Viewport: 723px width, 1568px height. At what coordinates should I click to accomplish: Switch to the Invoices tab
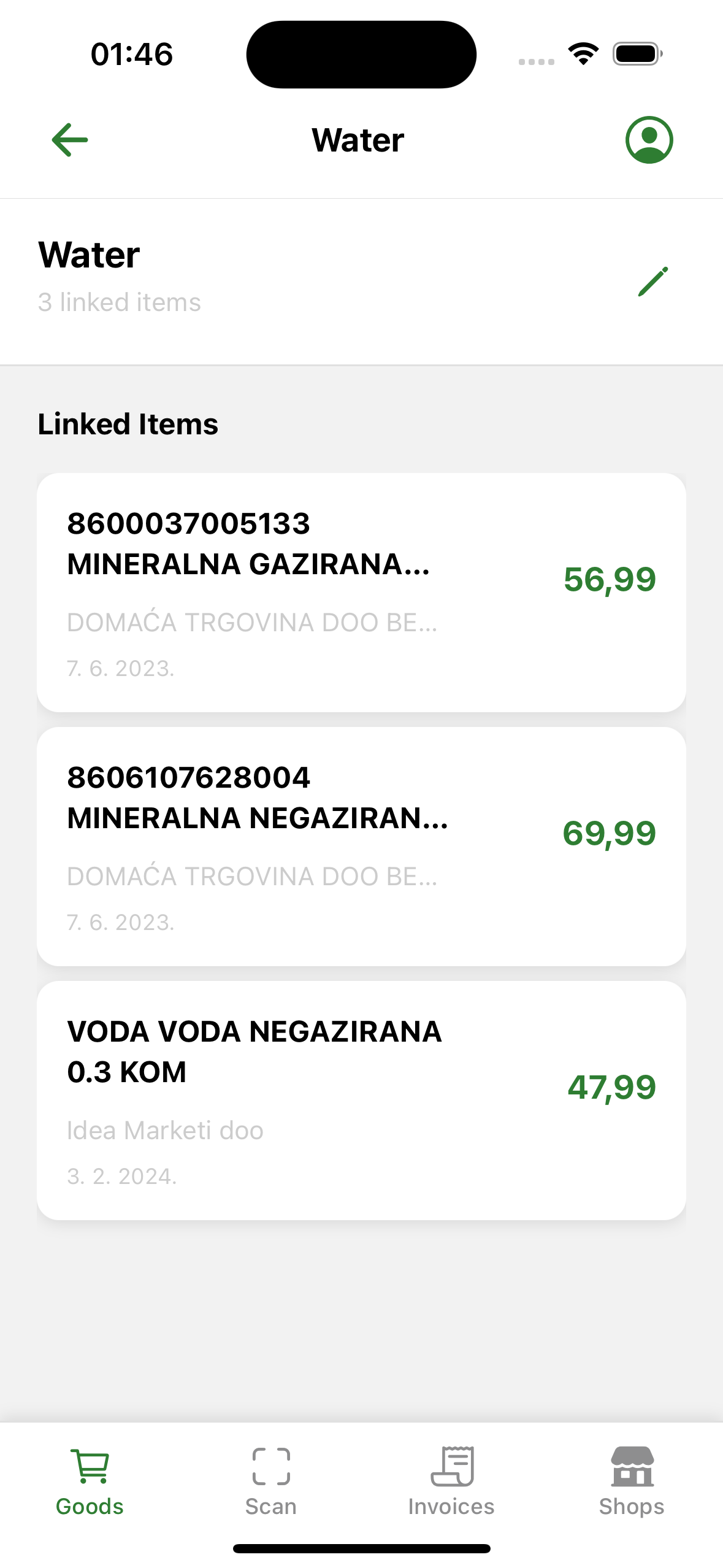[452, 1478]
